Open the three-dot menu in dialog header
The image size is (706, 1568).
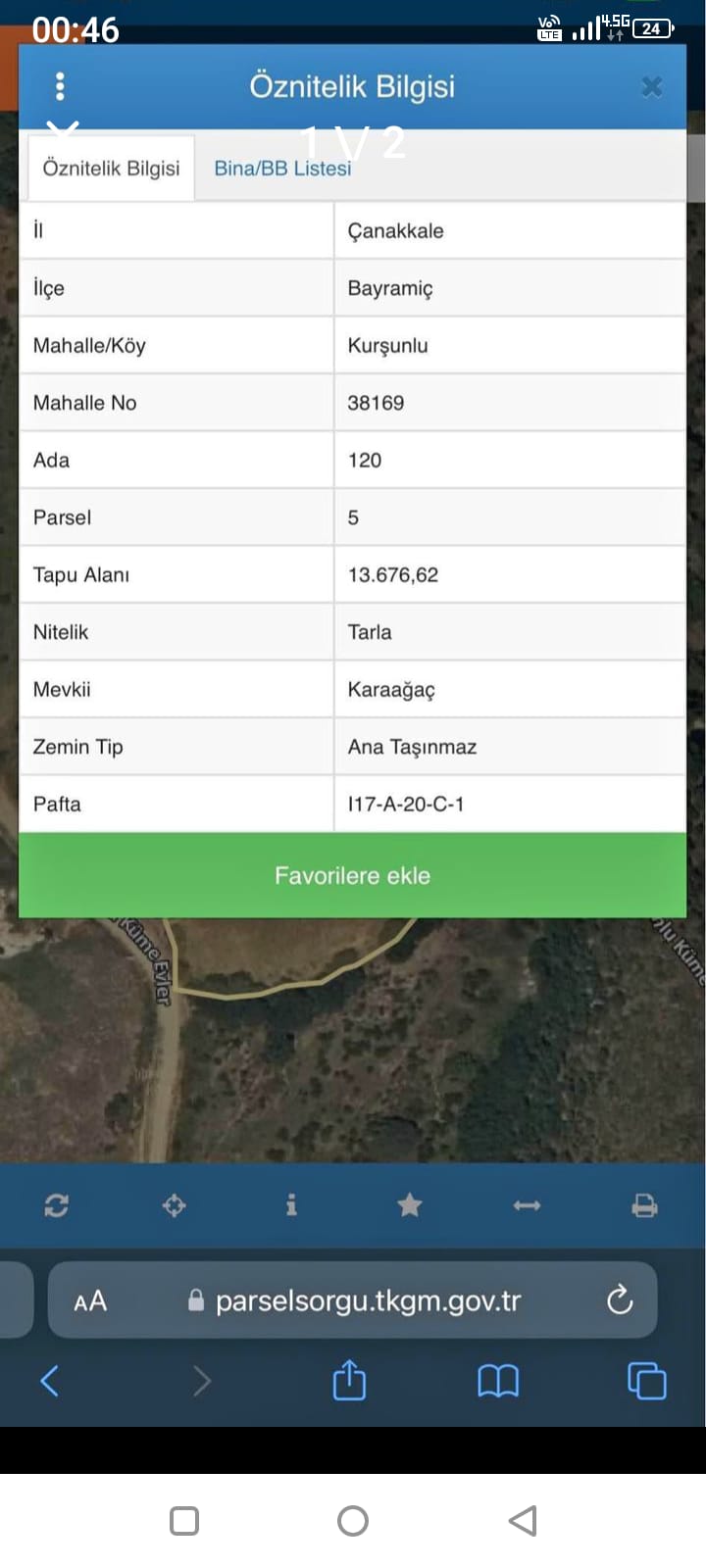point(60,86)
